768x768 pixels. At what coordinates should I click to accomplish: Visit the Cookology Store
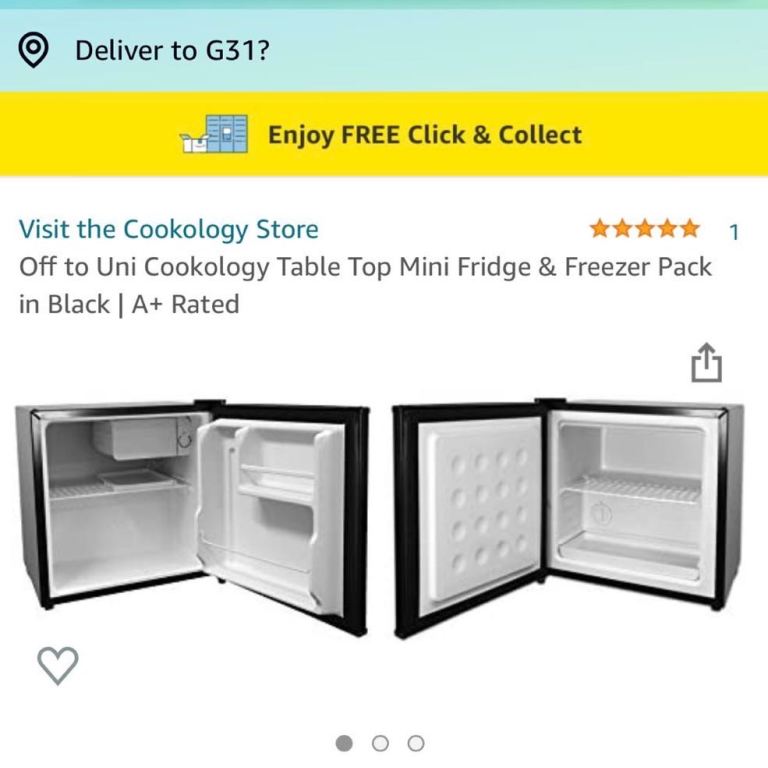tap(168, 229)
